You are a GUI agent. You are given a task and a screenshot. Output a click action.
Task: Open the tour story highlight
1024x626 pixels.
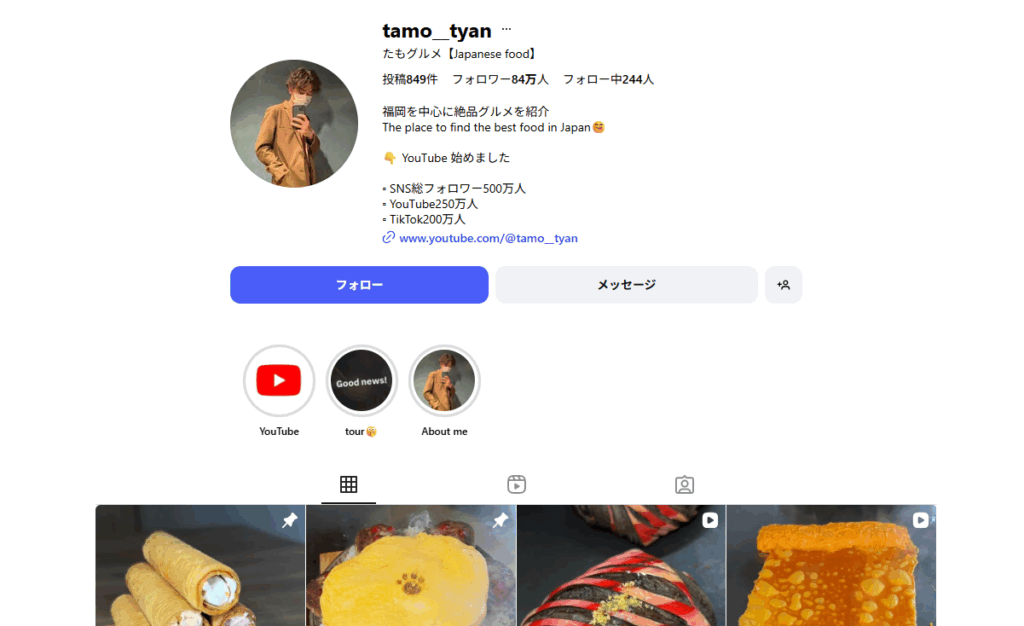click(x=362, y=381)
